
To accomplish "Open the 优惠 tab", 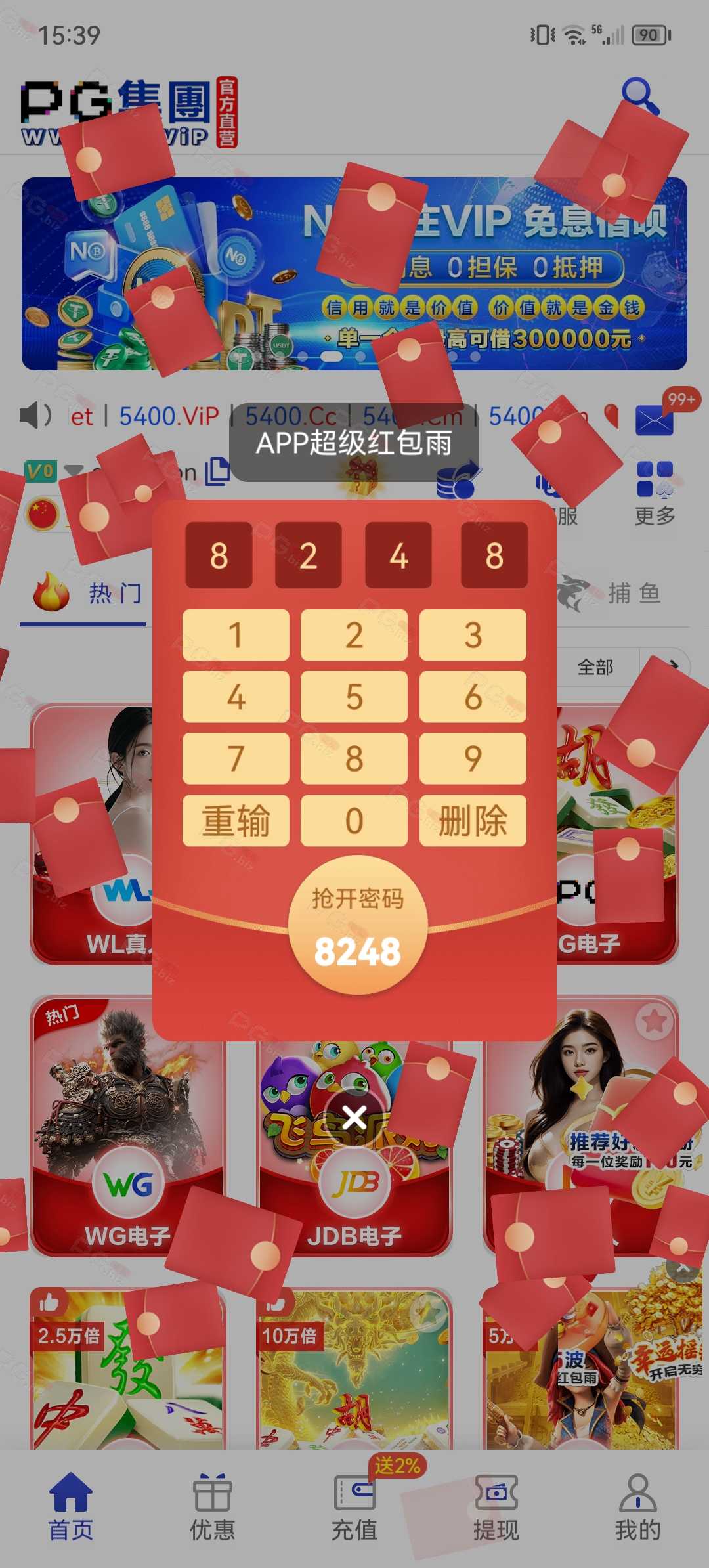I will 212,1508.
